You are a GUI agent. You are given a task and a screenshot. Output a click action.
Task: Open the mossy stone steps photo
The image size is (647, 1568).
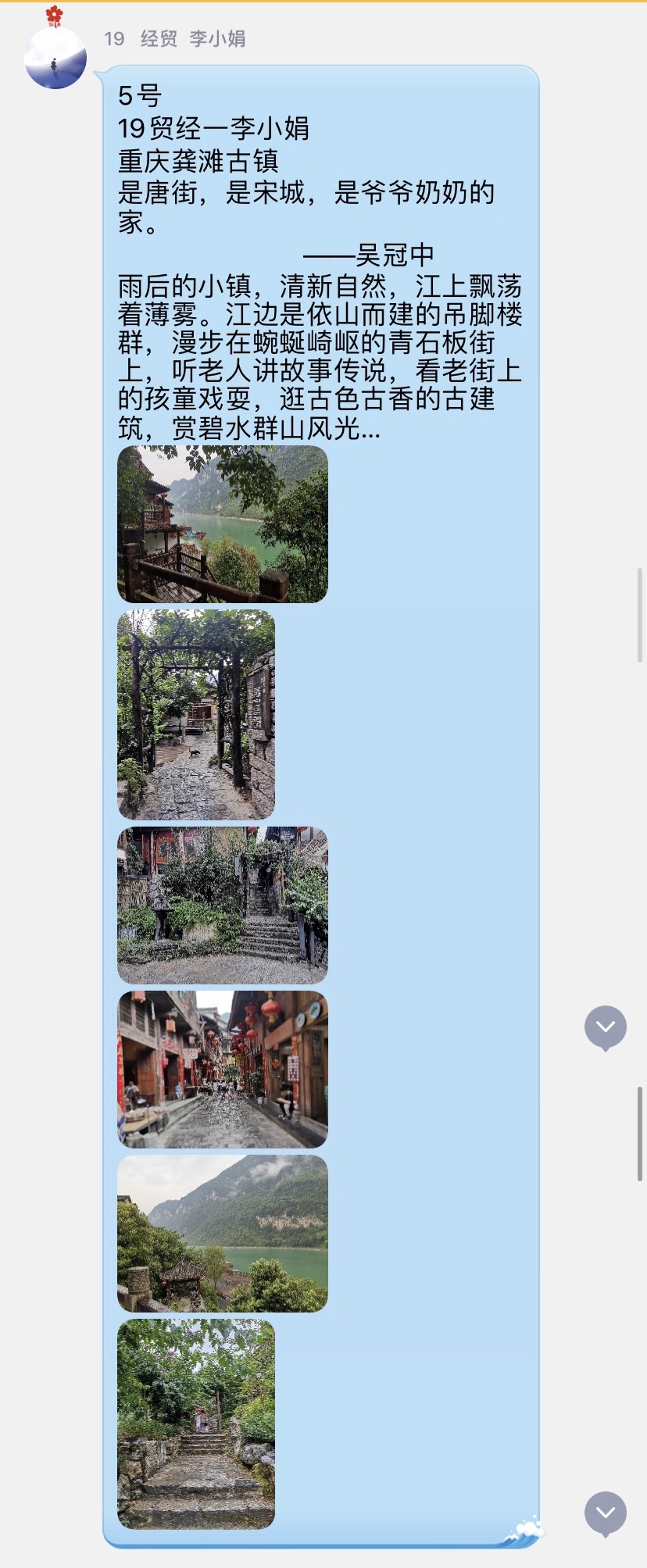[x=196, y=1423]
